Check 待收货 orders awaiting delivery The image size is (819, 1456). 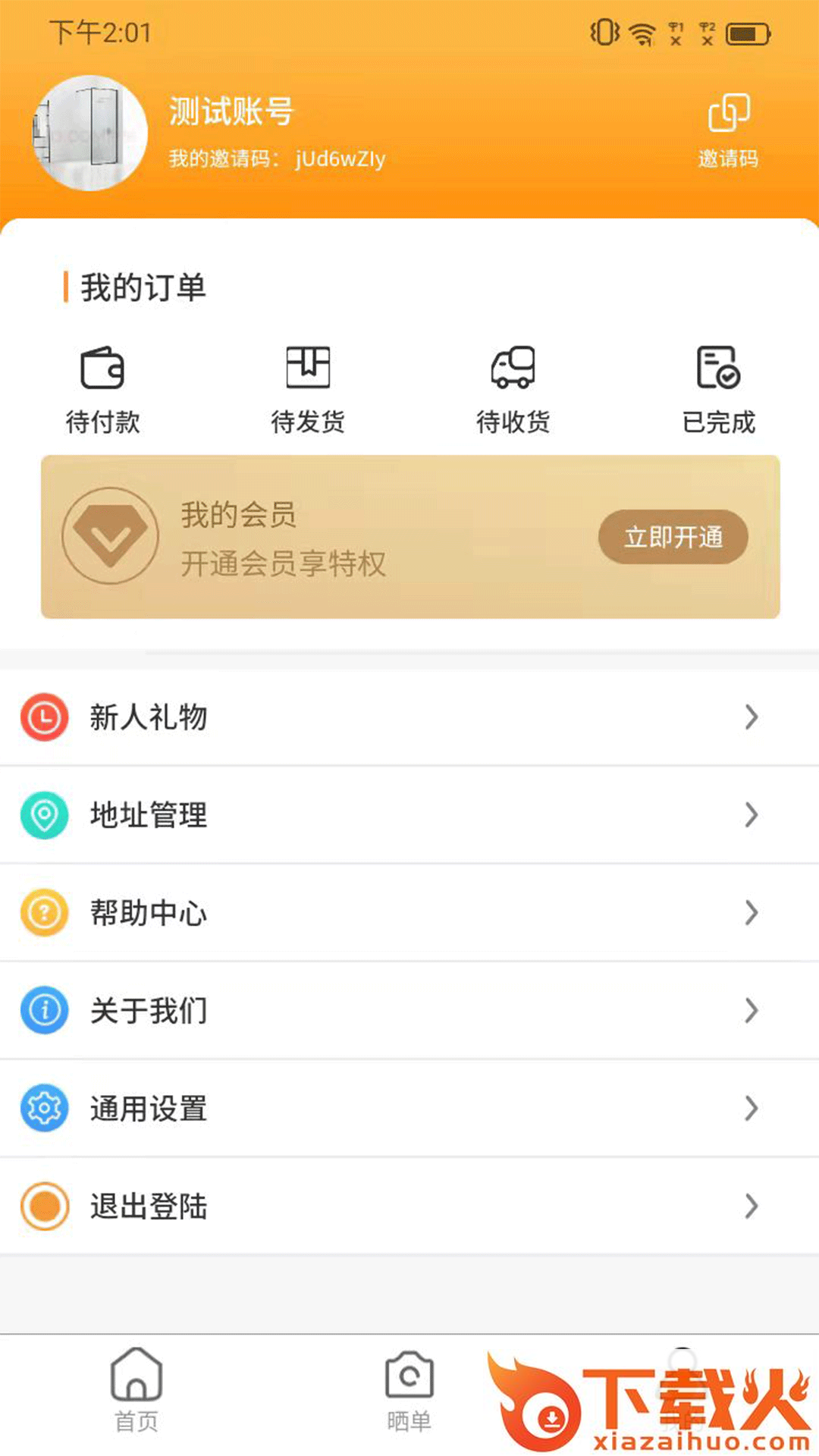513,390
